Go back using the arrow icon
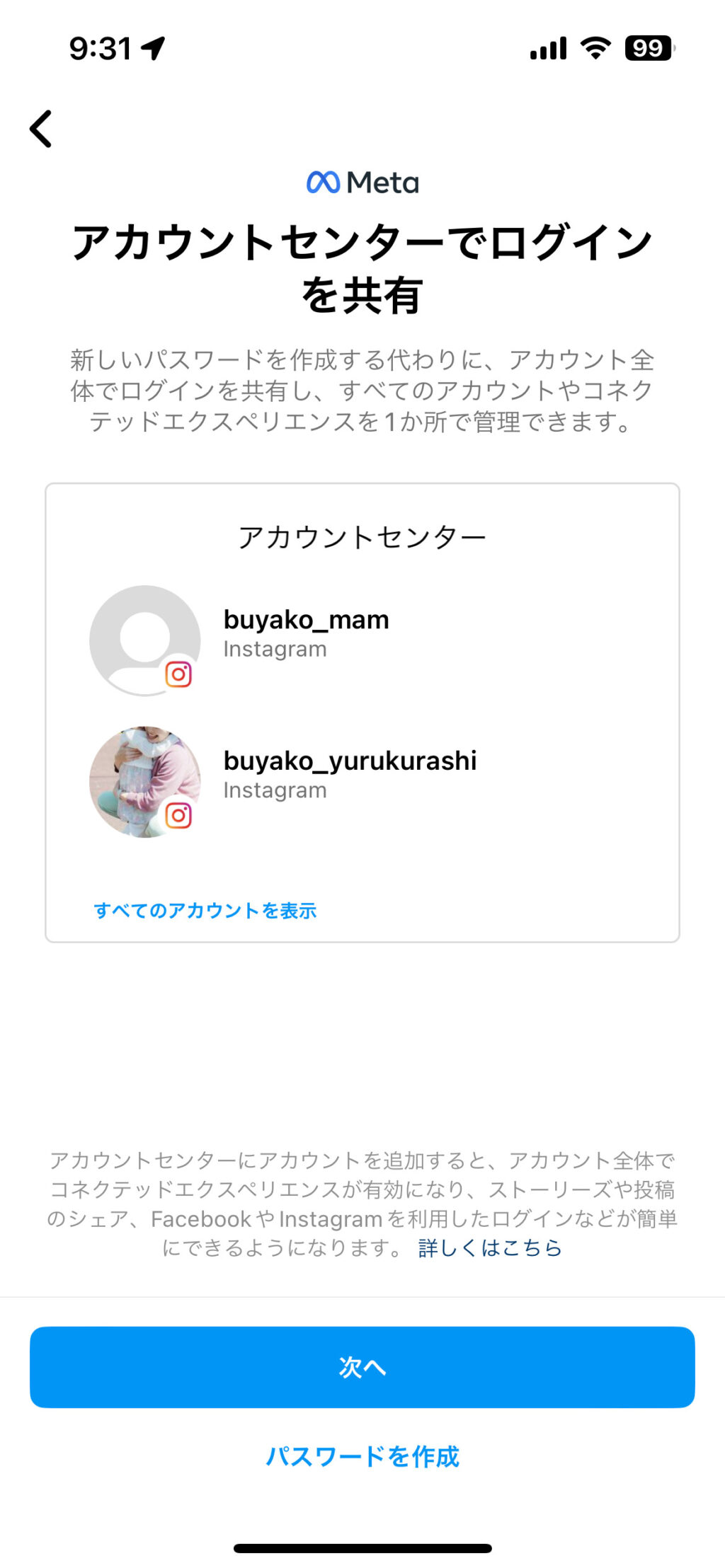This screenshot has width=725, height=1568. click(41, 129)
